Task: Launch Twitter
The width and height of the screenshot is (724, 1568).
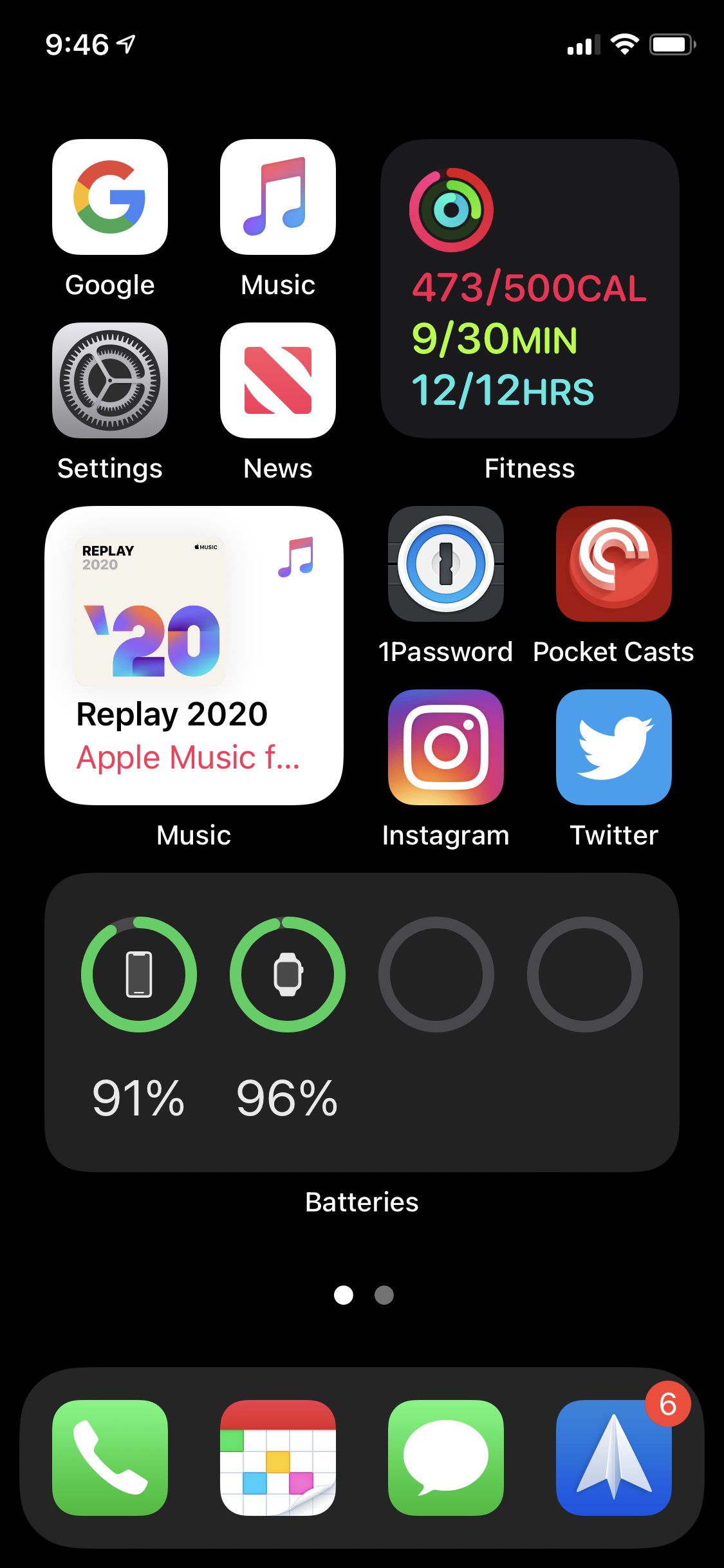Action: (x=613, y=747)
